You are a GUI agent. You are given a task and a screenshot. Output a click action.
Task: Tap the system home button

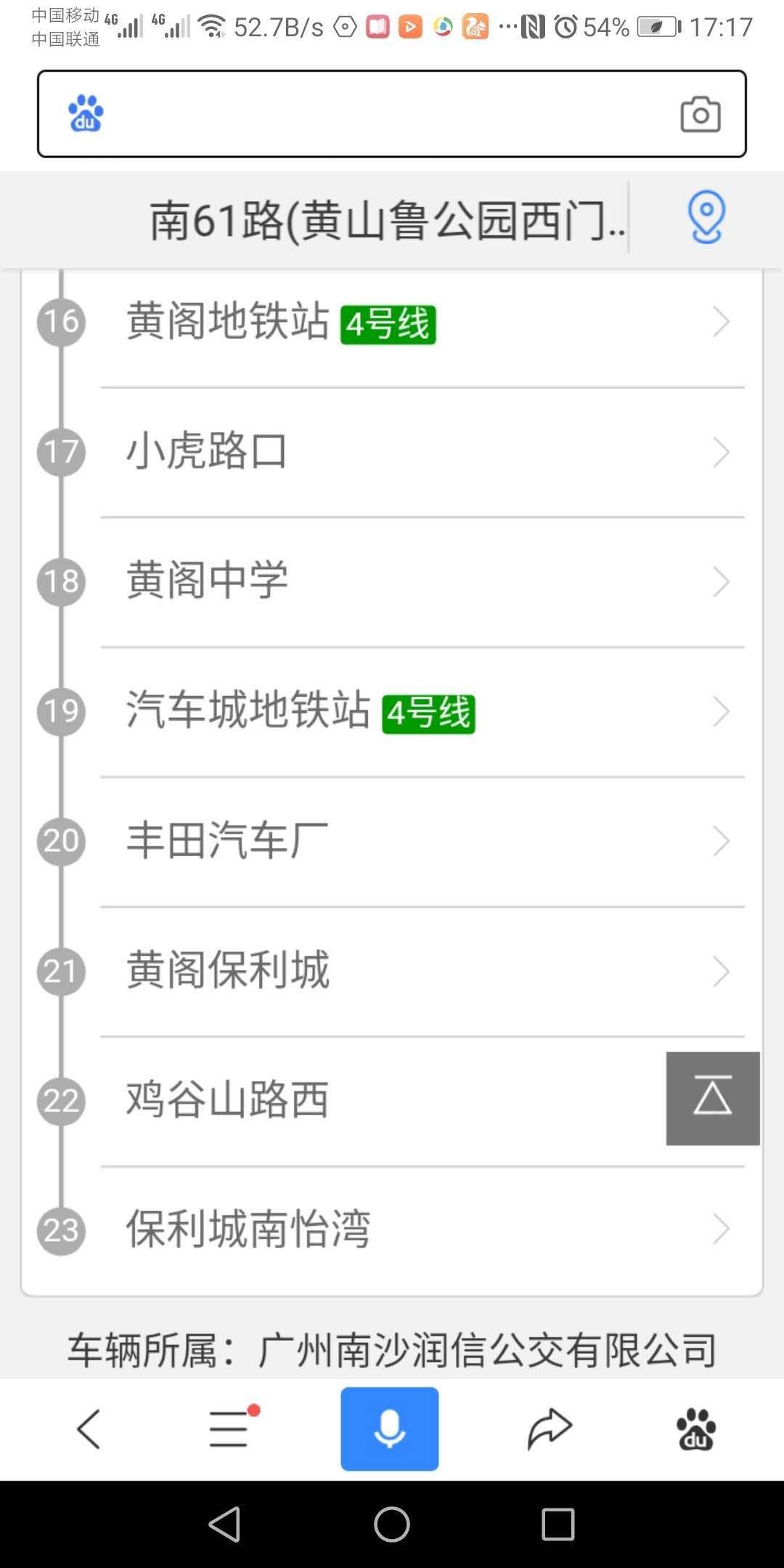(x=392, y=1524)
